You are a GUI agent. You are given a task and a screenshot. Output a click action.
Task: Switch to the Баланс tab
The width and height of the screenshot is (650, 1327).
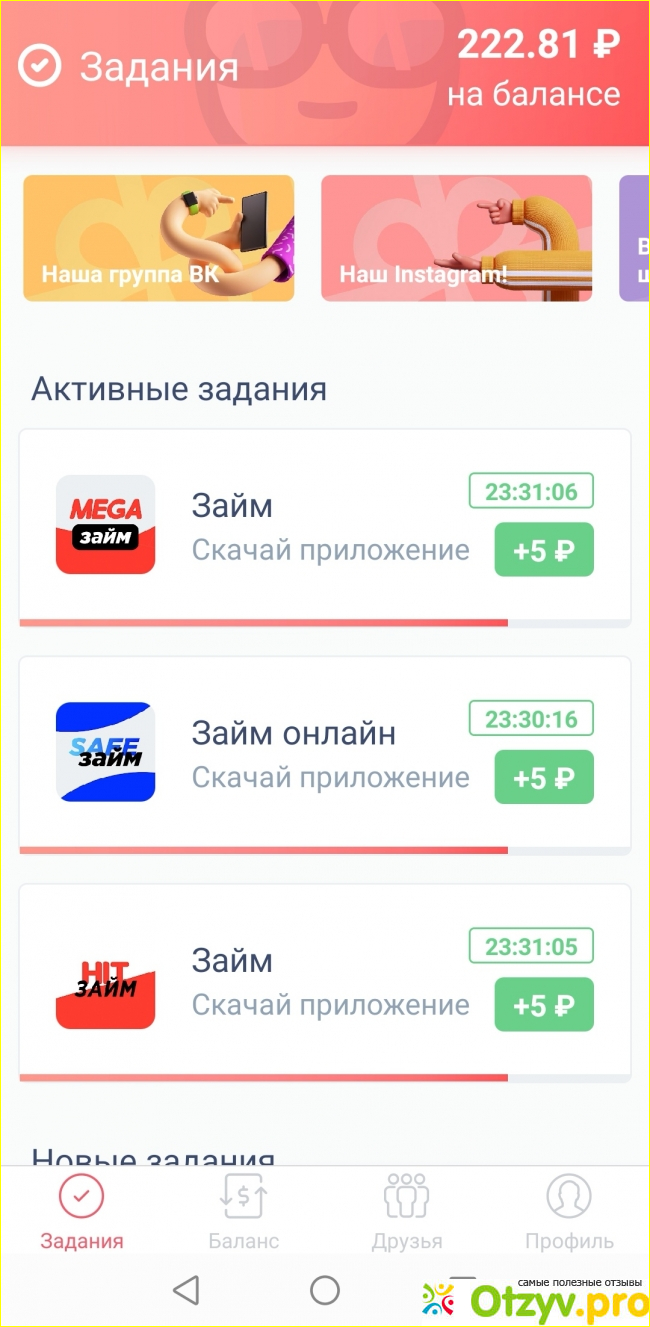point(244,1211)
